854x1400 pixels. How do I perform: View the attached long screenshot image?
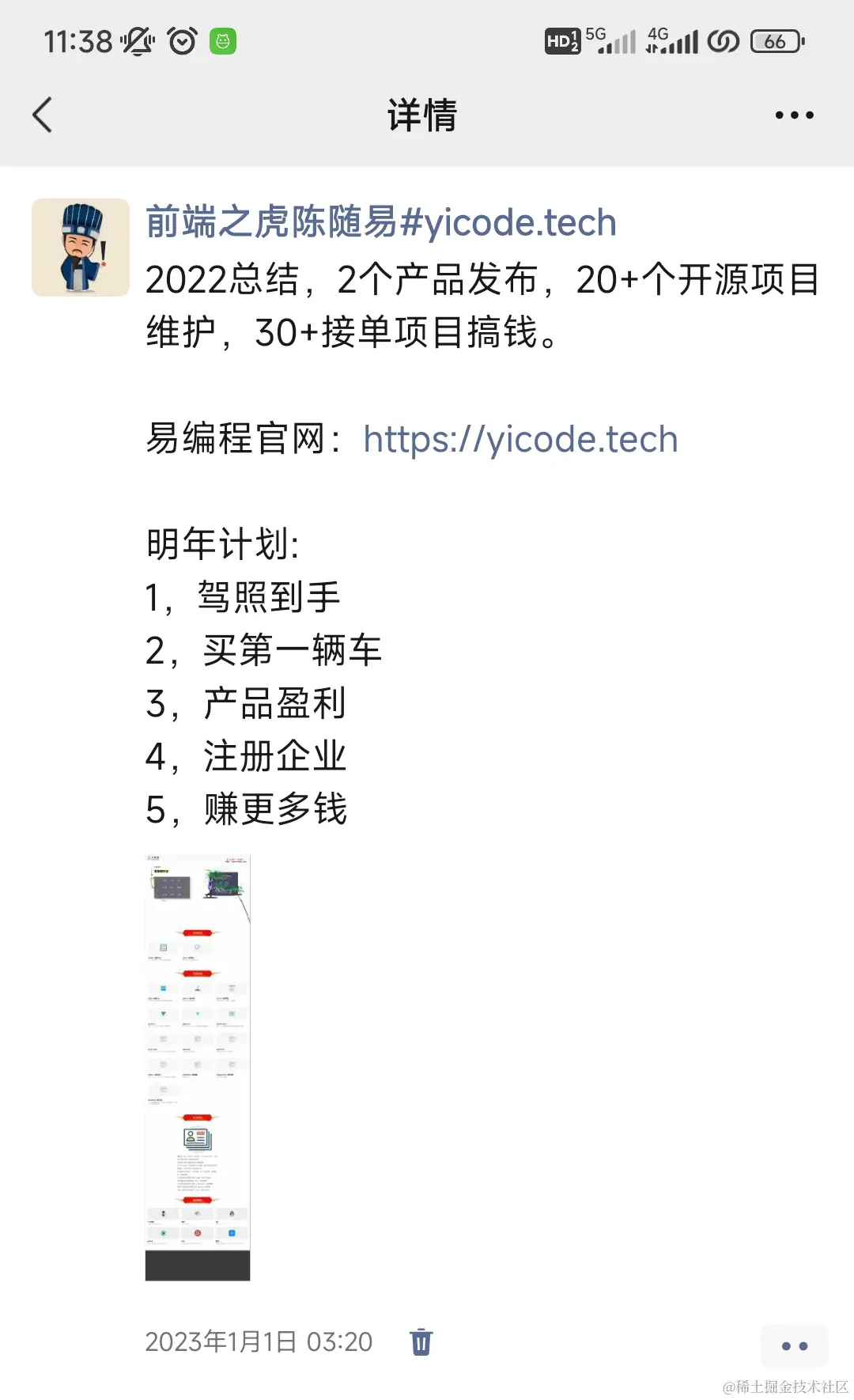(198, 1067)
